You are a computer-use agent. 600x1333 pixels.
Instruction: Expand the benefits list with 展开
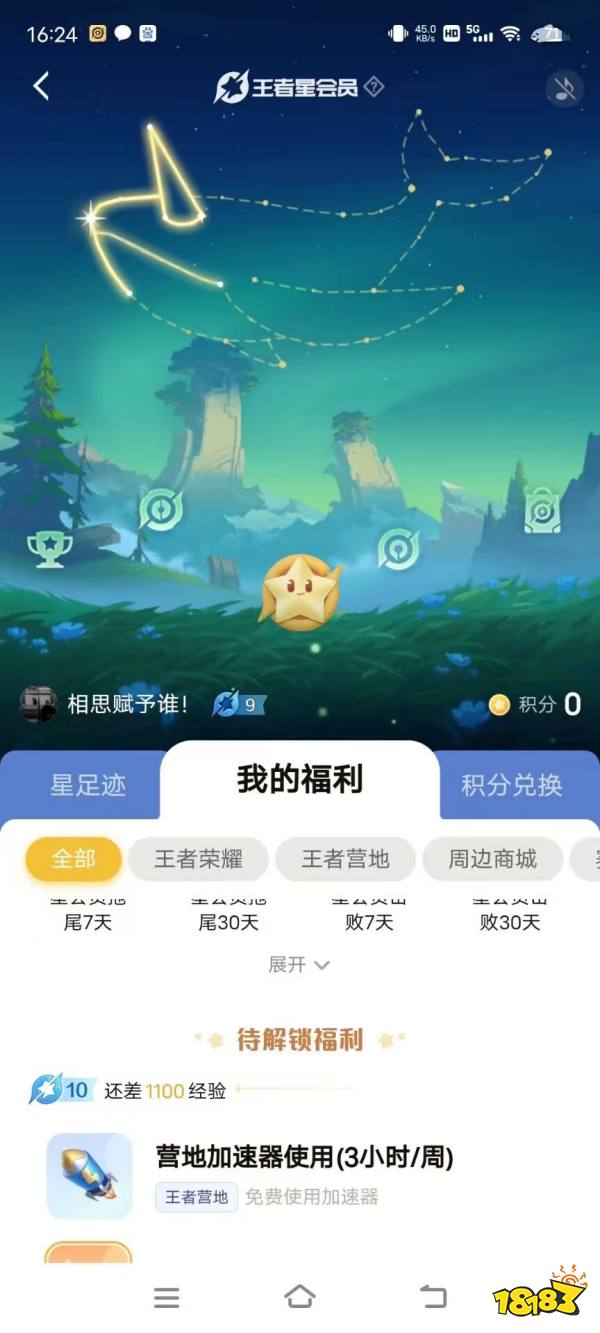pyautogui.click(x=299, y=965)
